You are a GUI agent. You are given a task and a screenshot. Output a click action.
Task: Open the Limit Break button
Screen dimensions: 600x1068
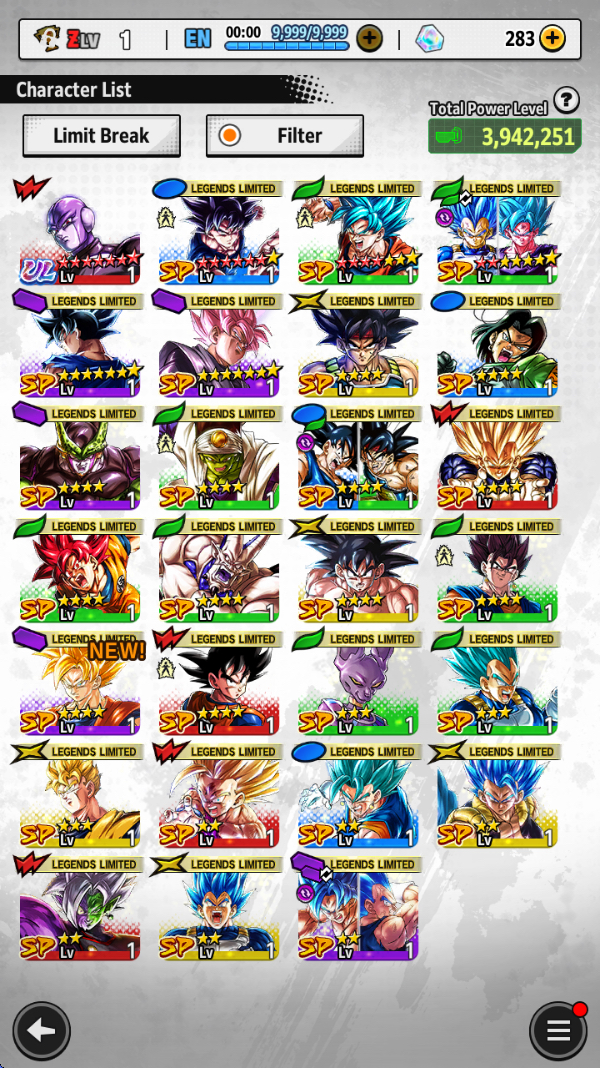point(101,136)
